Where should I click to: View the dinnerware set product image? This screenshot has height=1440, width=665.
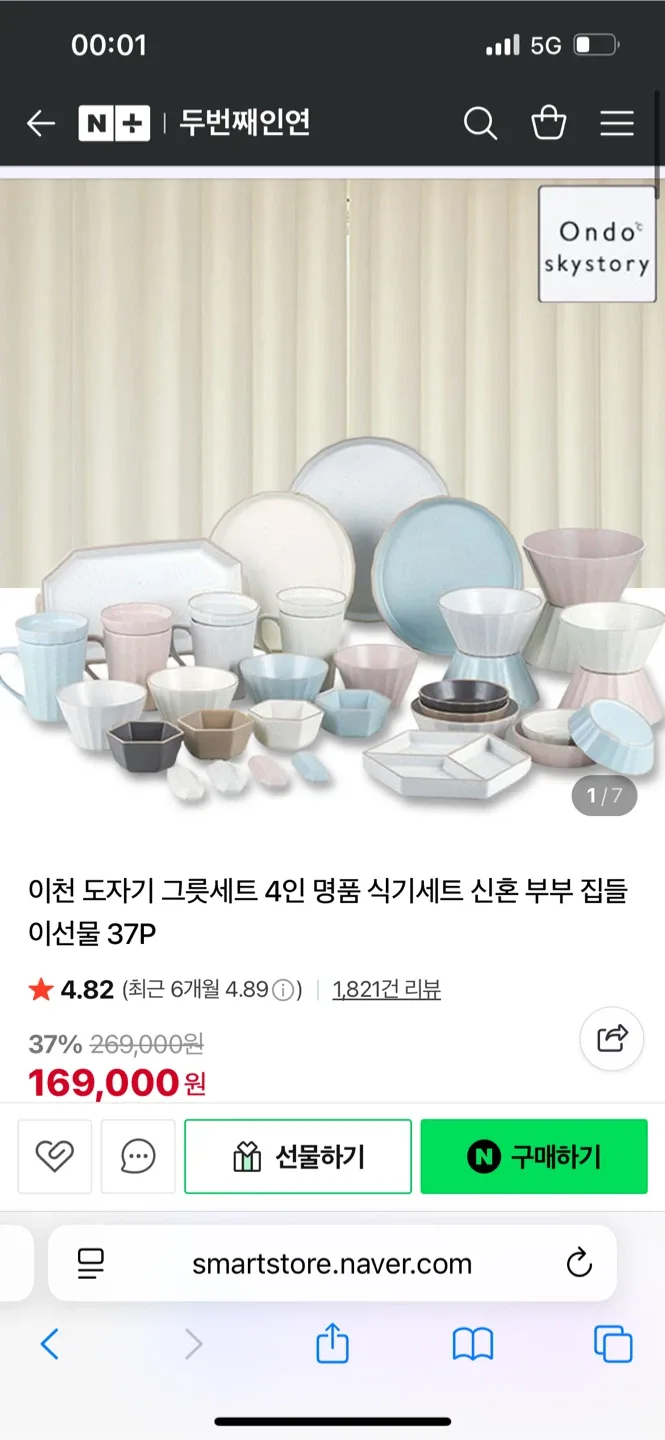click(x=330, y=600)
